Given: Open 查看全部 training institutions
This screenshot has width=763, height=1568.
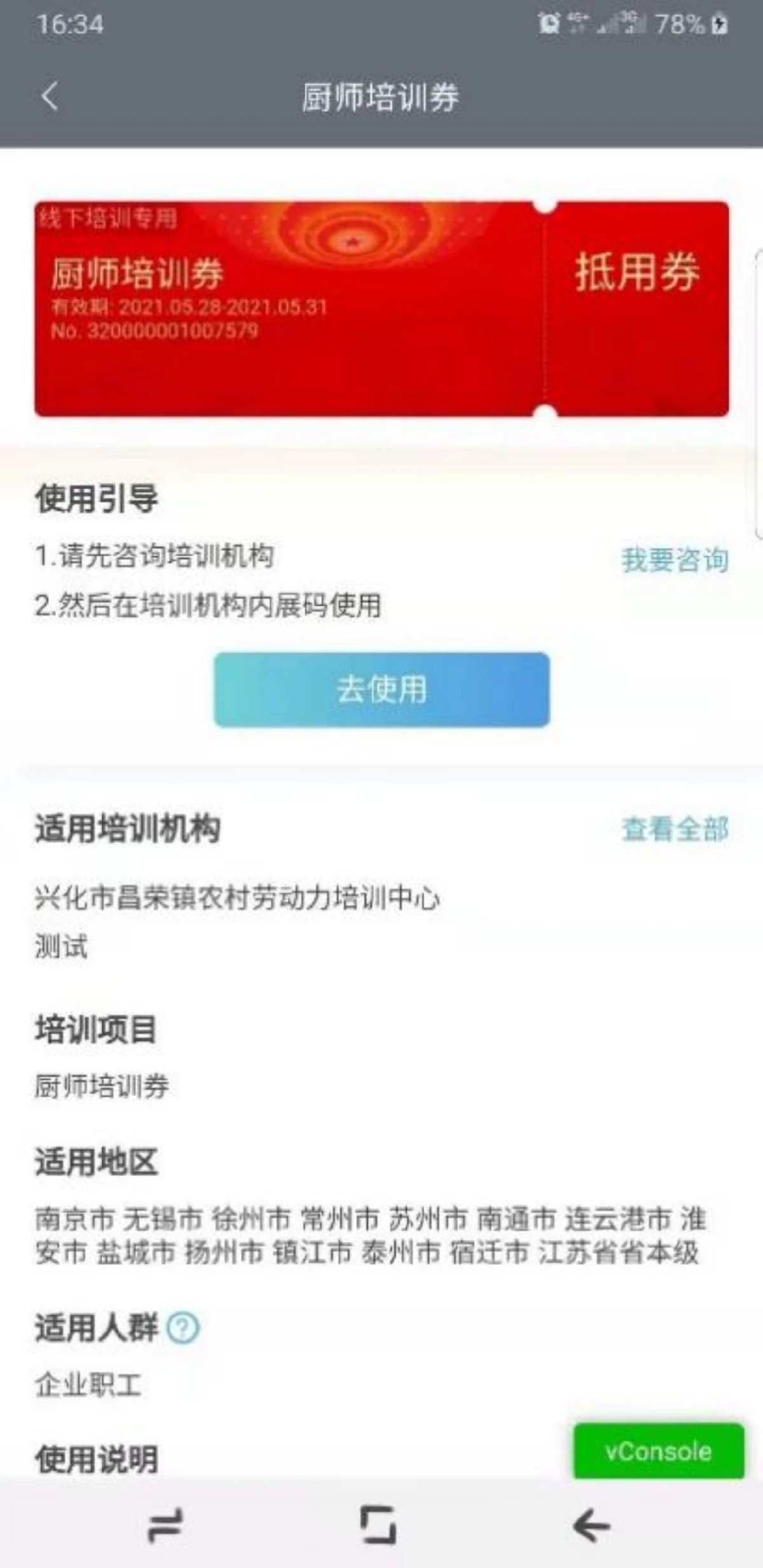Looking at the screenshot, I should coord(675,829).
